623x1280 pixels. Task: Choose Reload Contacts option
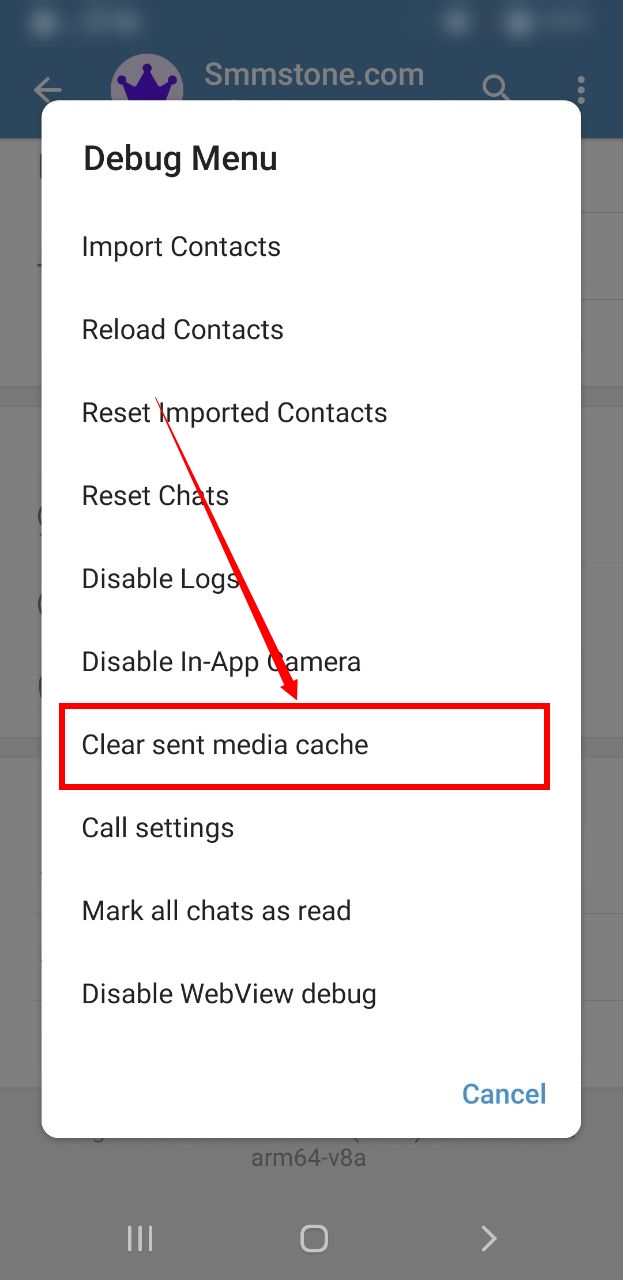311,330
